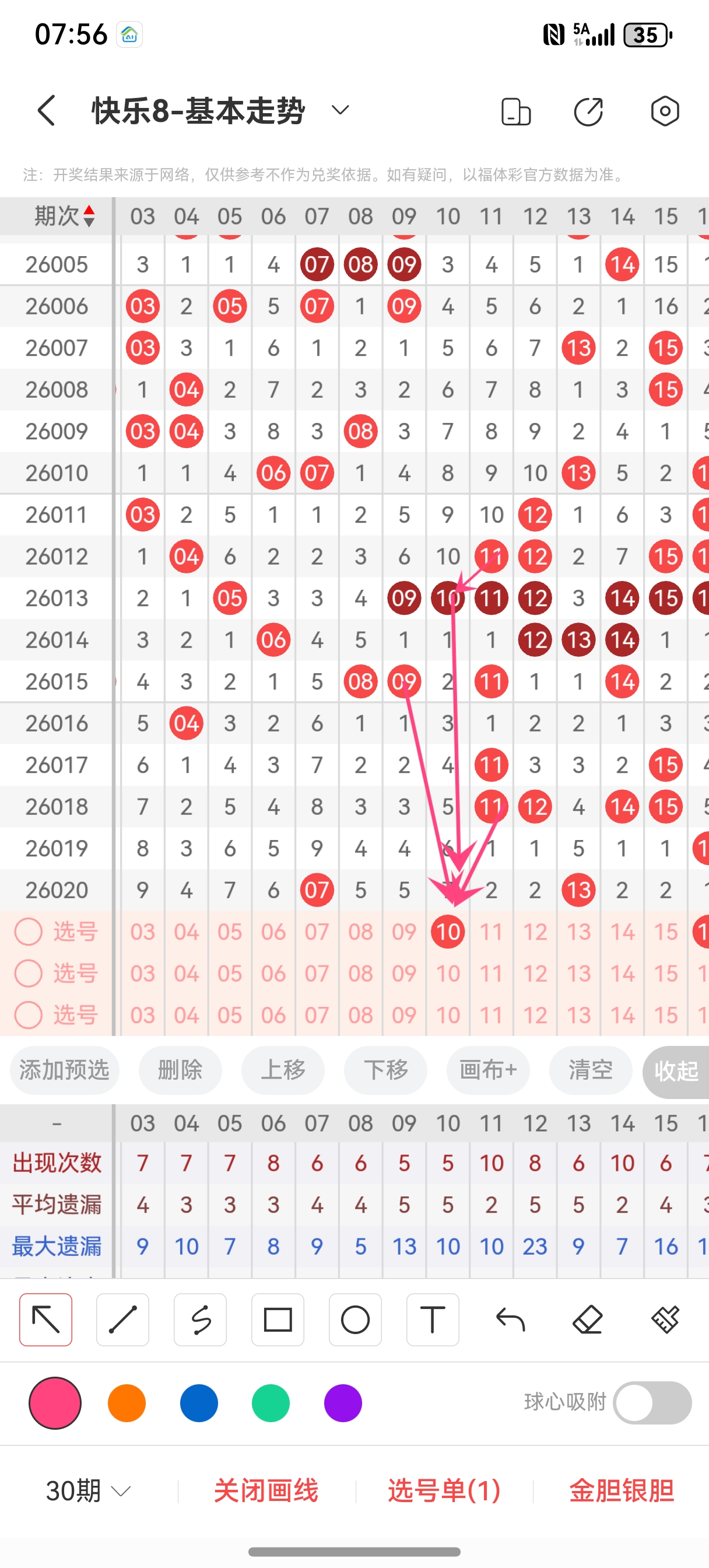Select the arrow selection tool
The width and height of the screenshot is (709, 1568).
pos(45,1319)
